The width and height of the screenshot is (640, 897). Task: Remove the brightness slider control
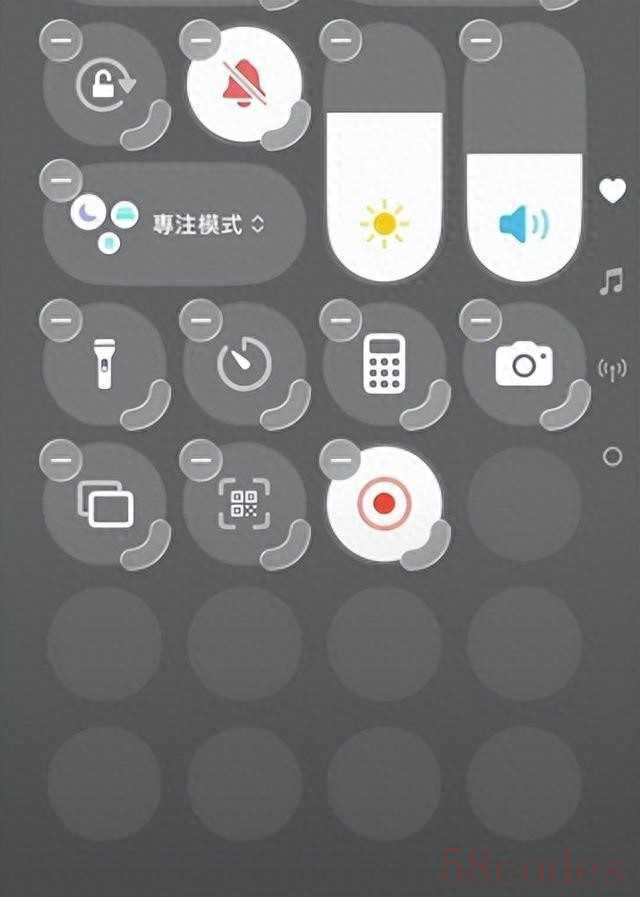[x=342, y=41]
